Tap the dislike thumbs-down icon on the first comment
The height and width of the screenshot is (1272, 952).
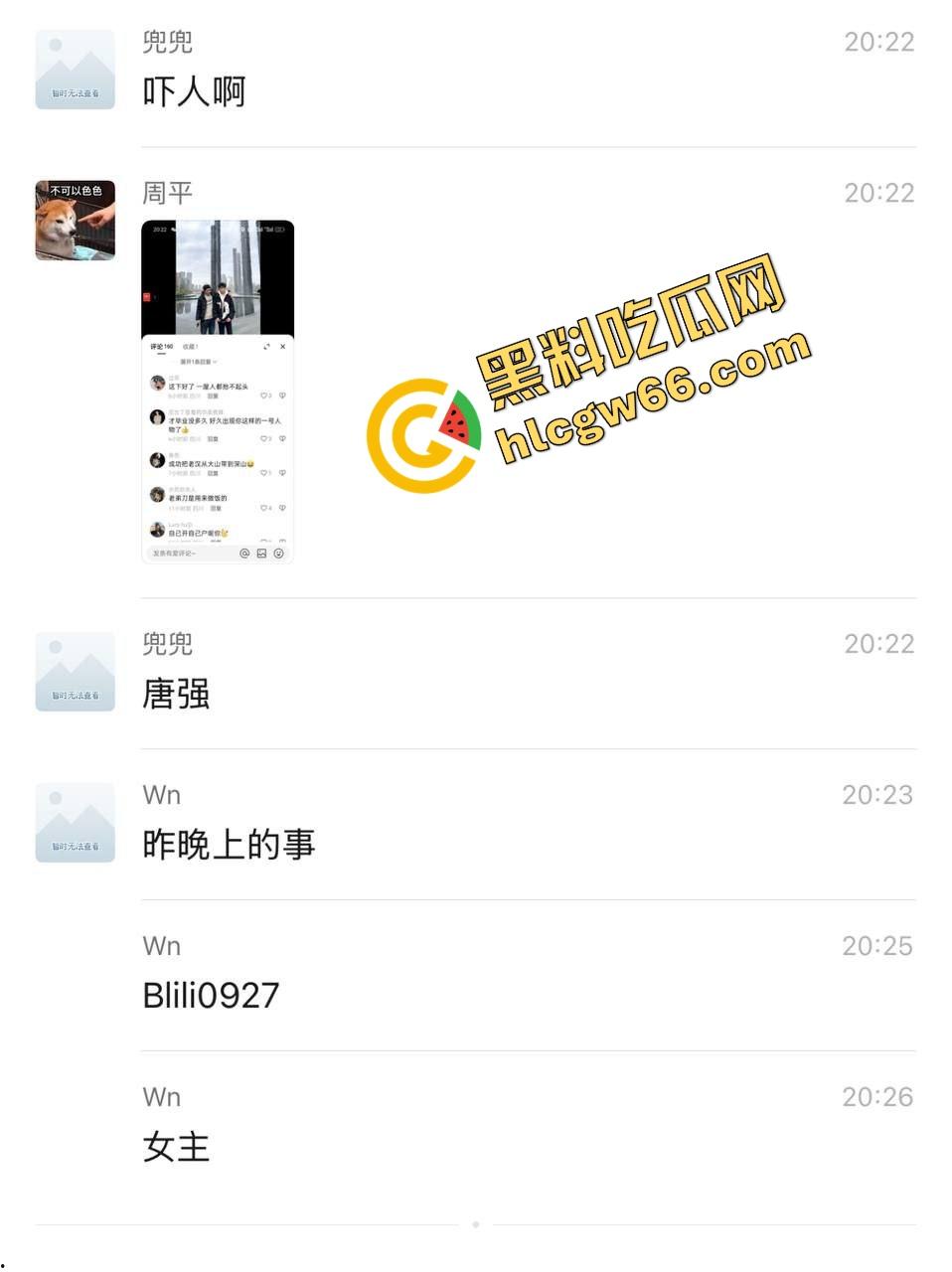282,395
